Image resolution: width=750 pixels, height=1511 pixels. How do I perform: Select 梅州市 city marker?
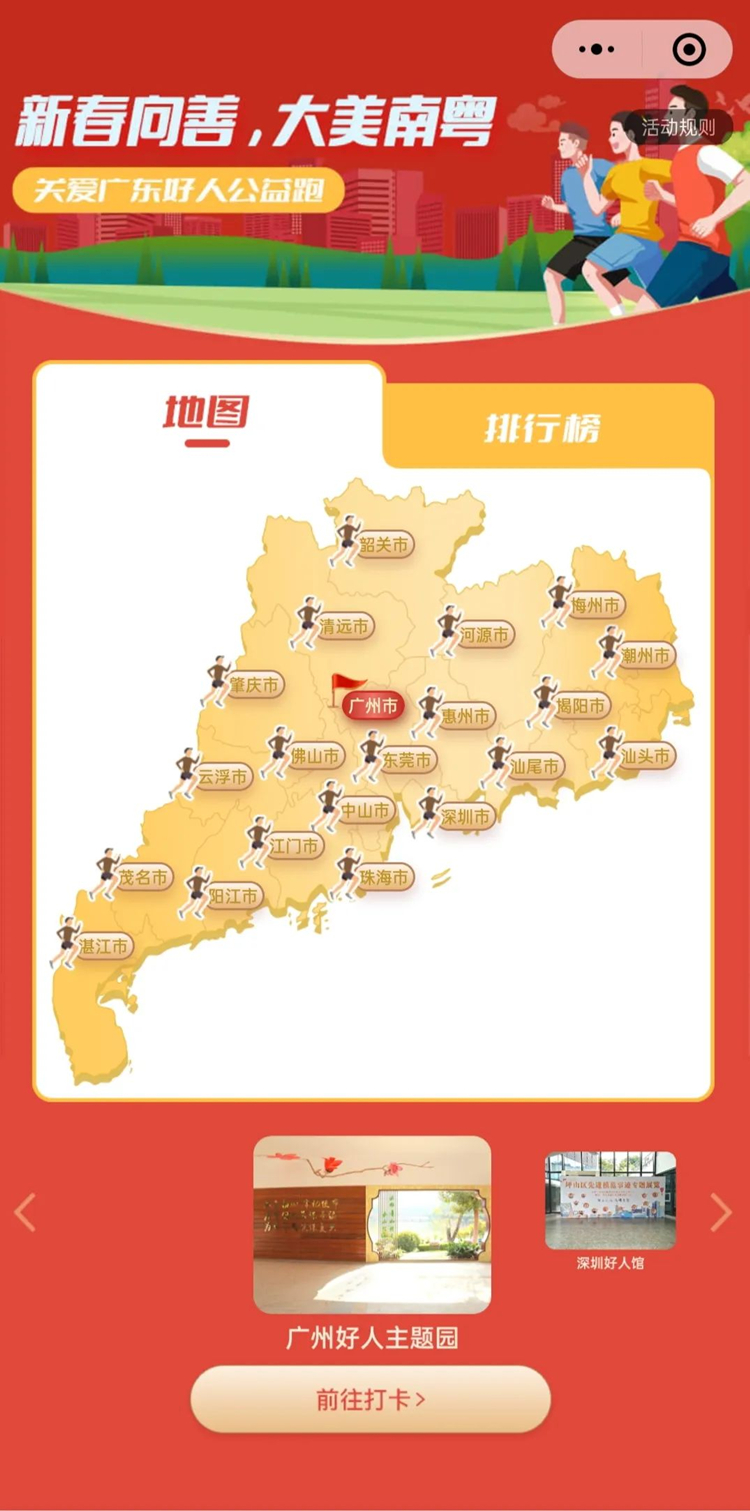coord(596,605)
